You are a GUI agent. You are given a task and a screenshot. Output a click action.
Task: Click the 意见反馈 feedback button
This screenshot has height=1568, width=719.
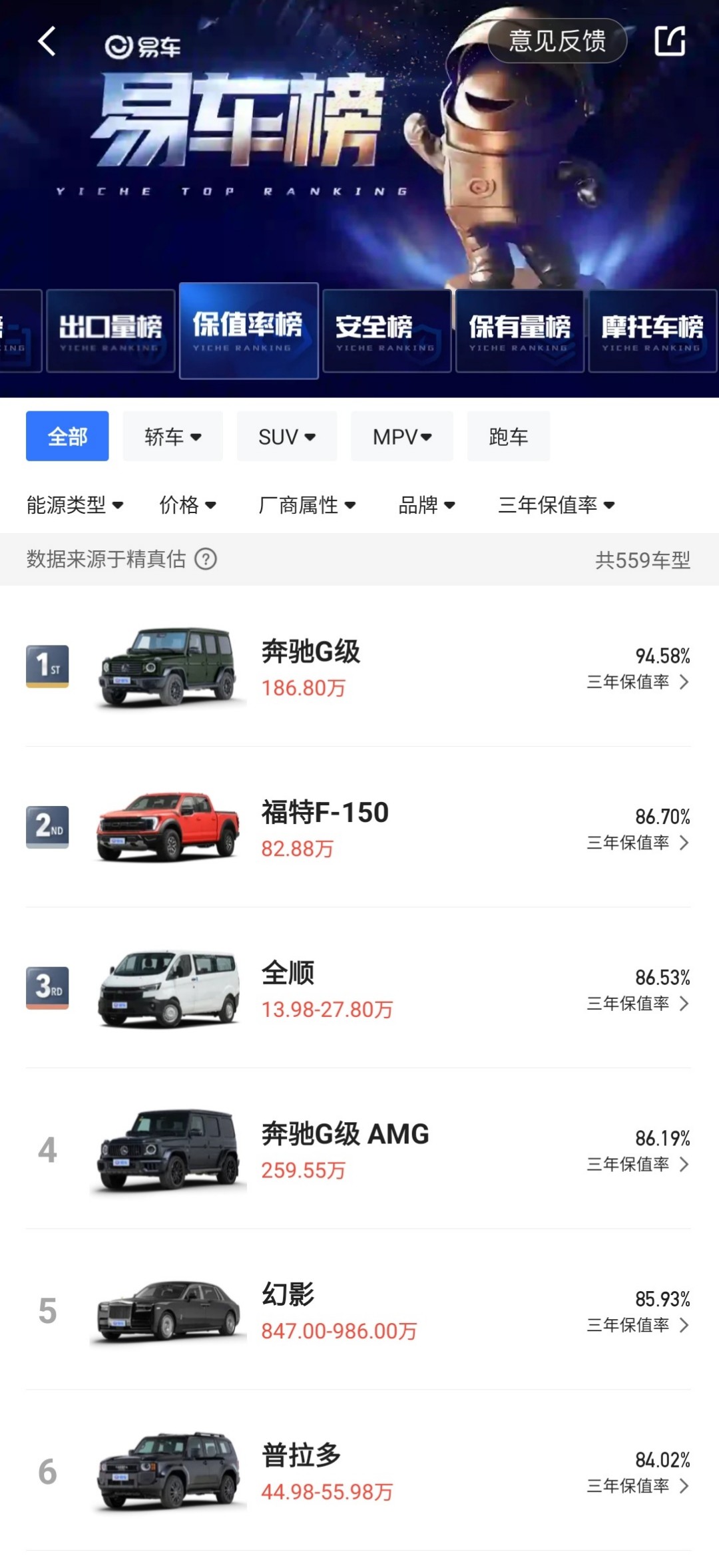pyautogui.click(x=557, y=41)
